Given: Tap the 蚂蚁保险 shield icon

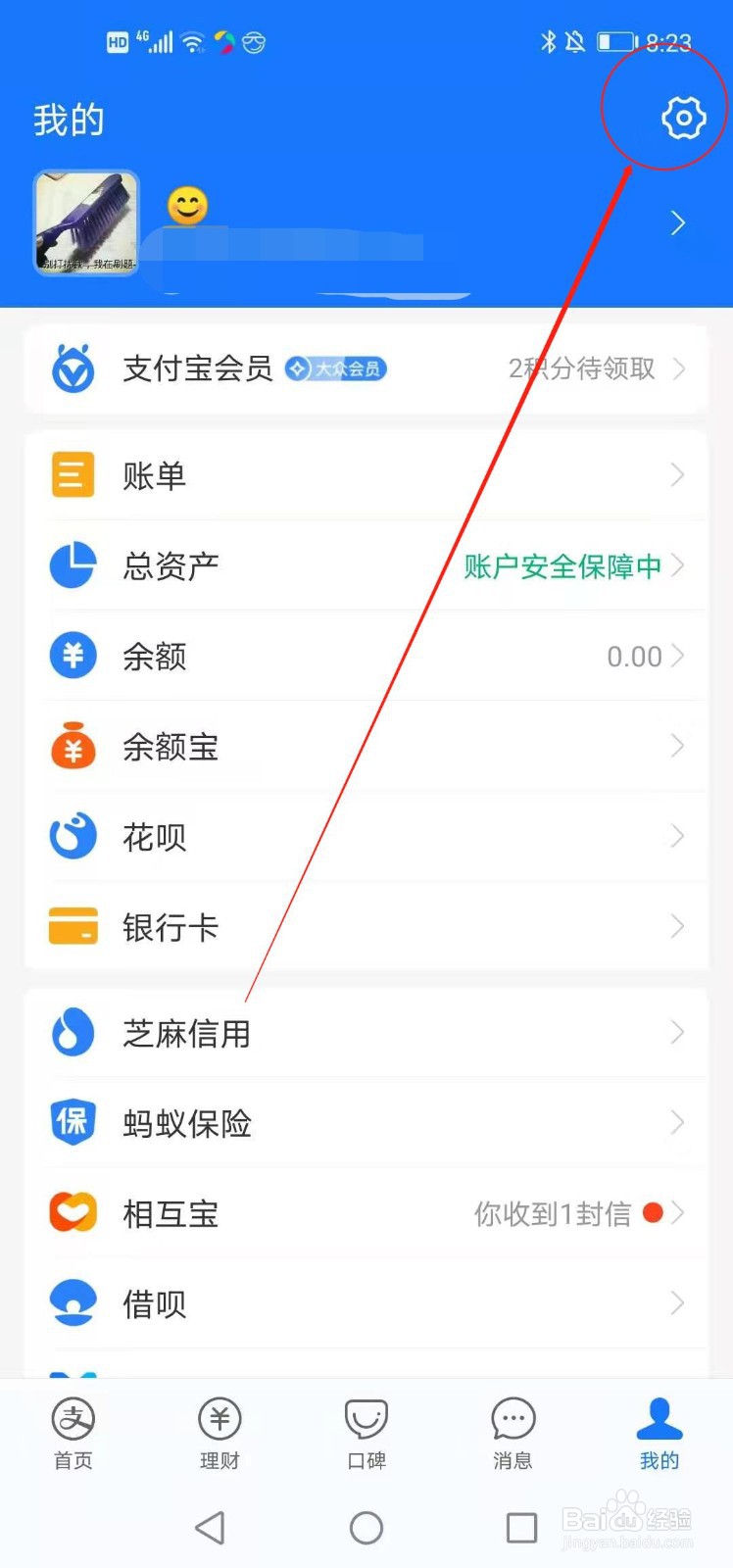Looking at the screenshot, I should coord(73,1122).
